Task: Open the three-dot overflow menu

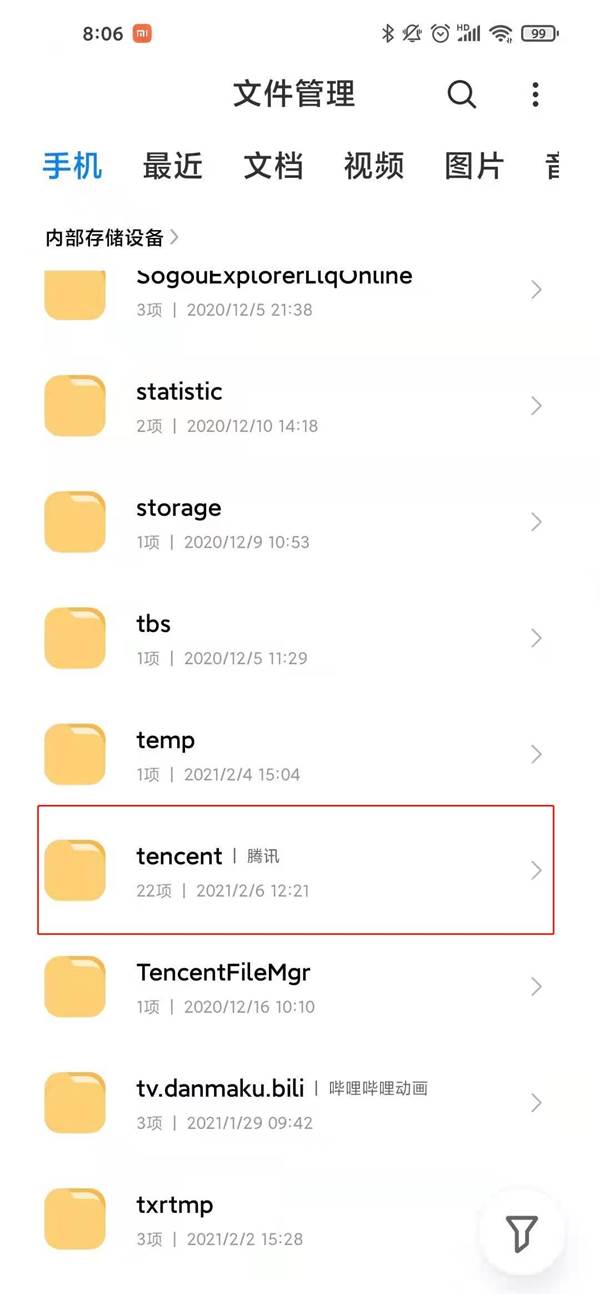Action: pos(535,94)
